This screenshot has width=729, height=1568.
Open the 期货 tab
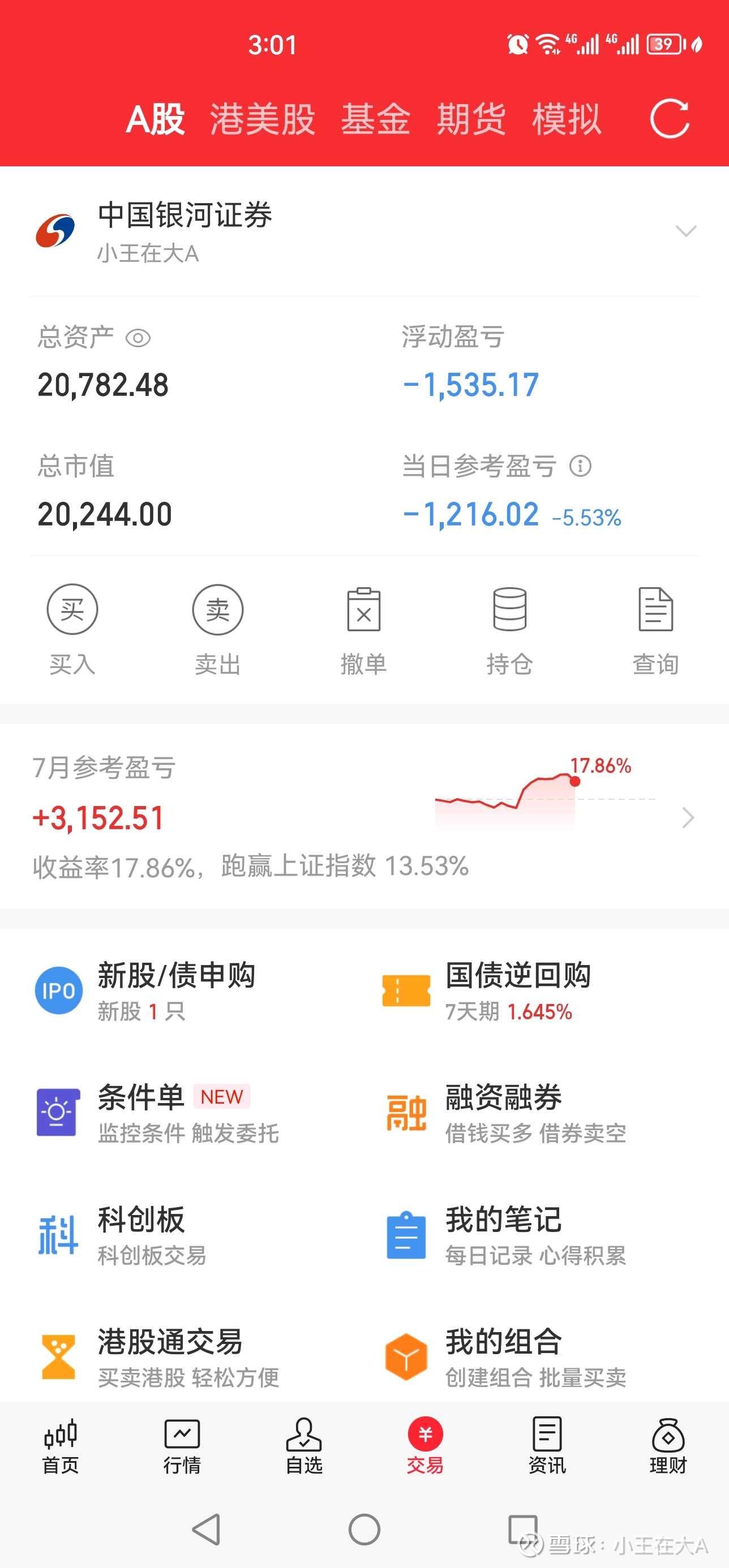pyautogui.click(x=471, y=119)
